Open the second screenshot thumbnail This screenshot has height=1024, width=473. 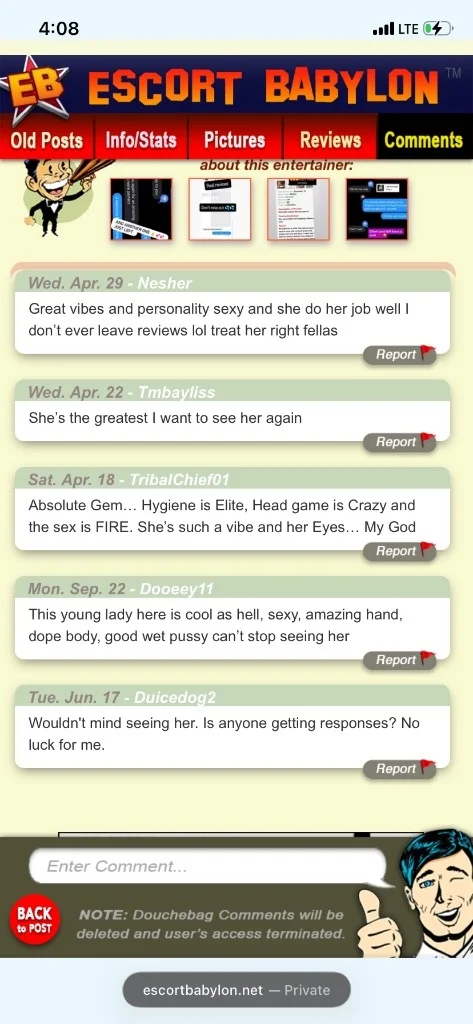220,209
